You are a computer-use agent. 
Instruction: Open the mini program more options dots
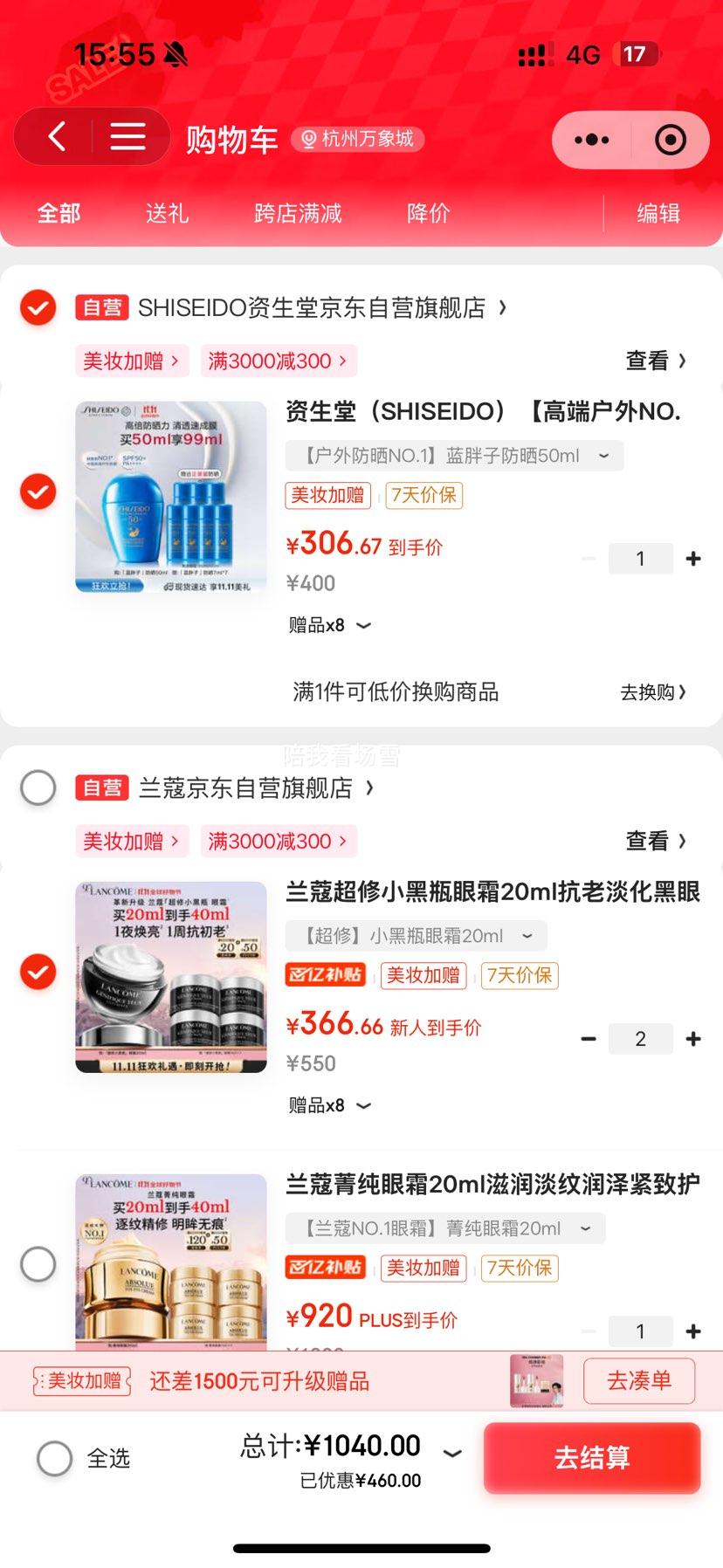point(592,140)
